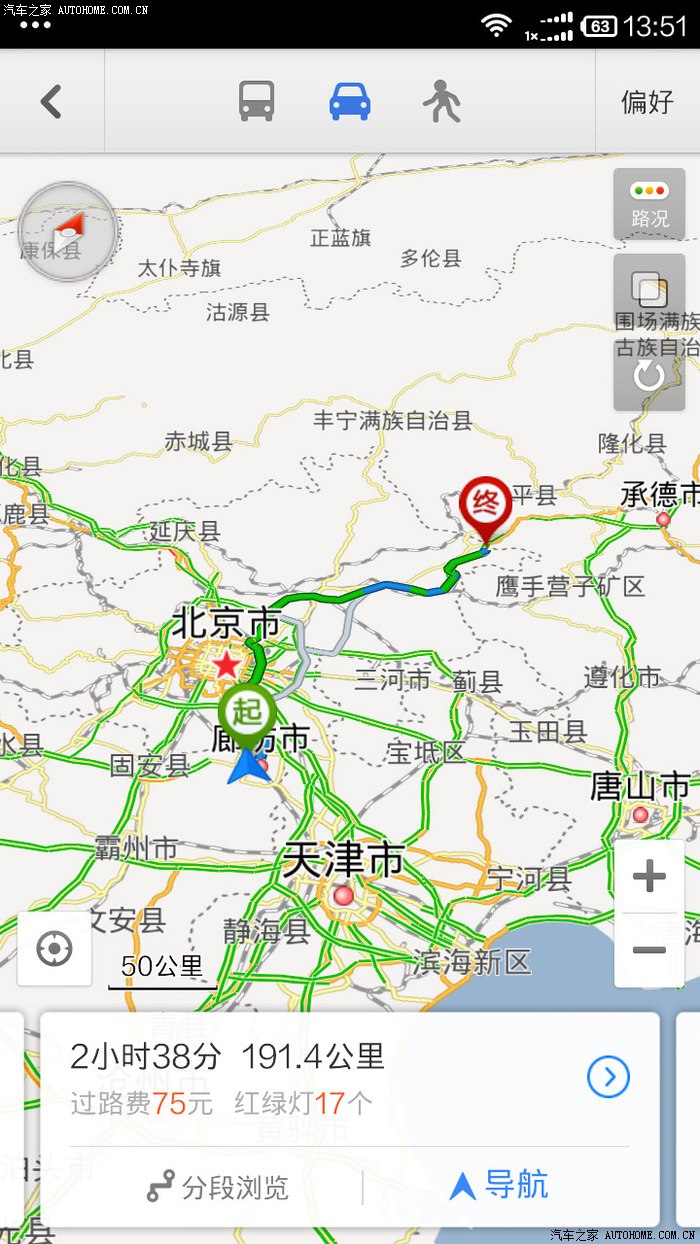The image size is (700, 1244).
Task: Open route preferences (偏好)
Action: click(x=647, y=101)
